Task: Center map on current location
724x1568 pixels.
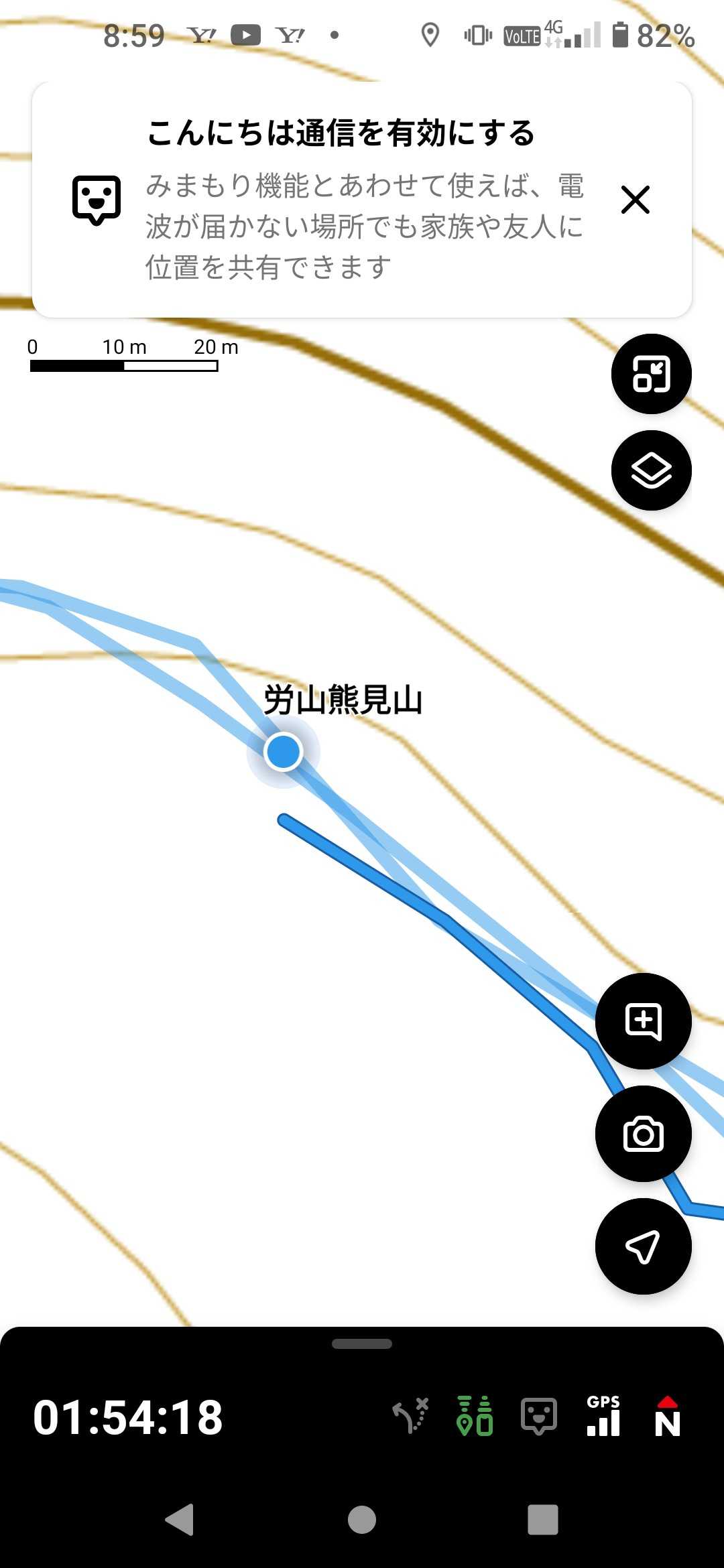Action: point(643,1246)
